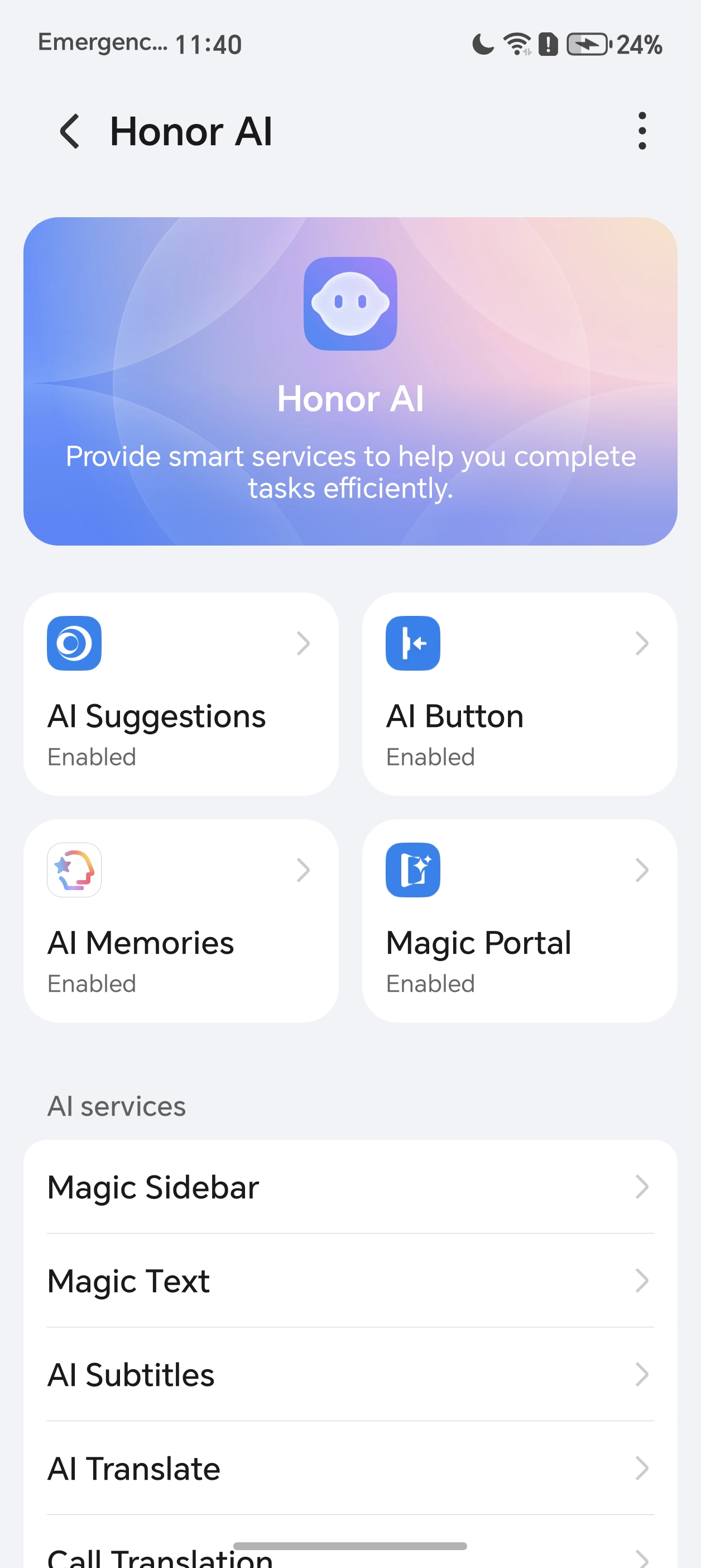Viewport: 701px width, 1568px height.
Task: Open AI Subtitles settings
Action: click(350, 1374)
